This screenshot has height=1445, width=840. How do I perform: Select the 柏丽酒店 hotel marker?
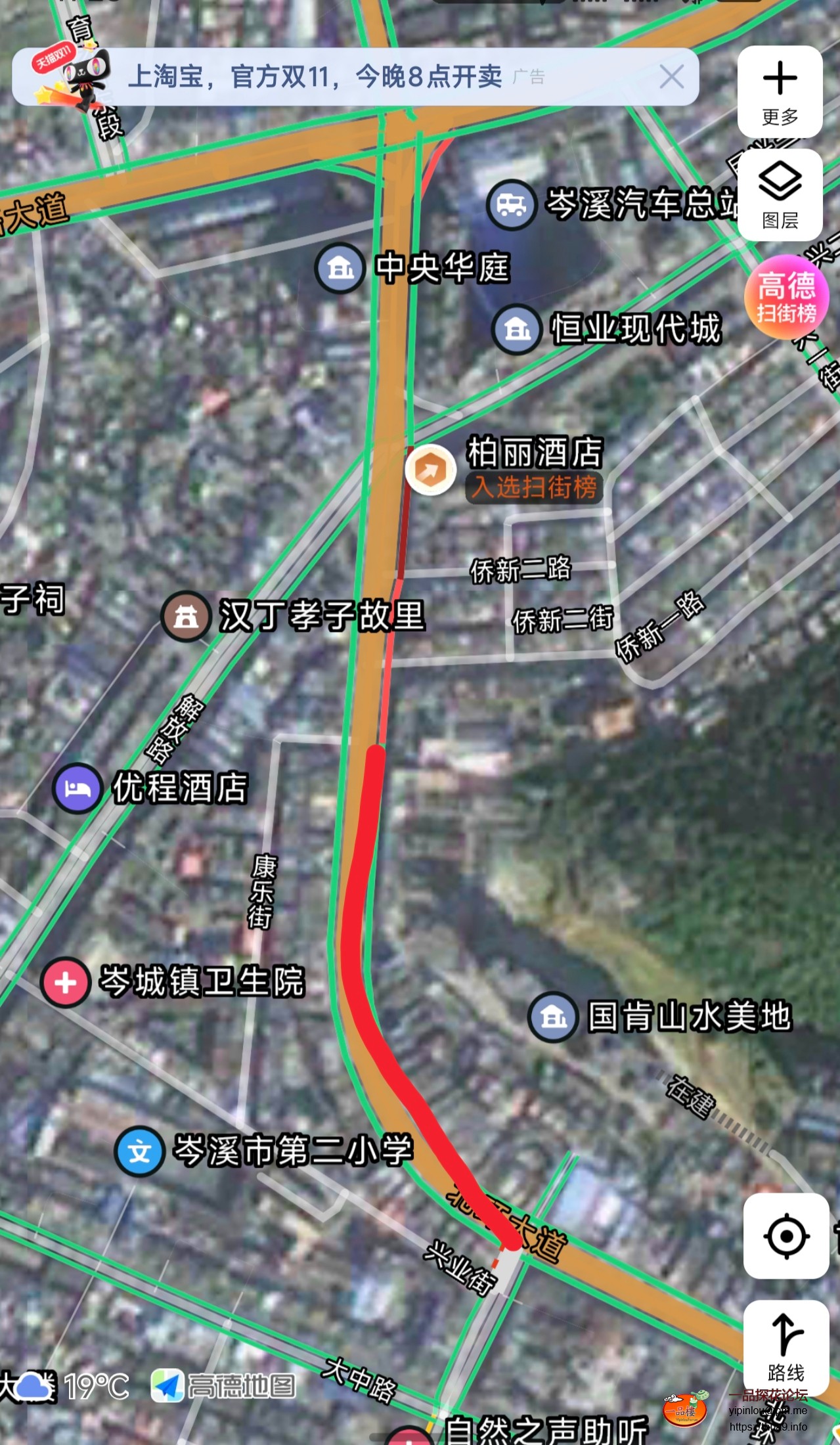point(431,470)
